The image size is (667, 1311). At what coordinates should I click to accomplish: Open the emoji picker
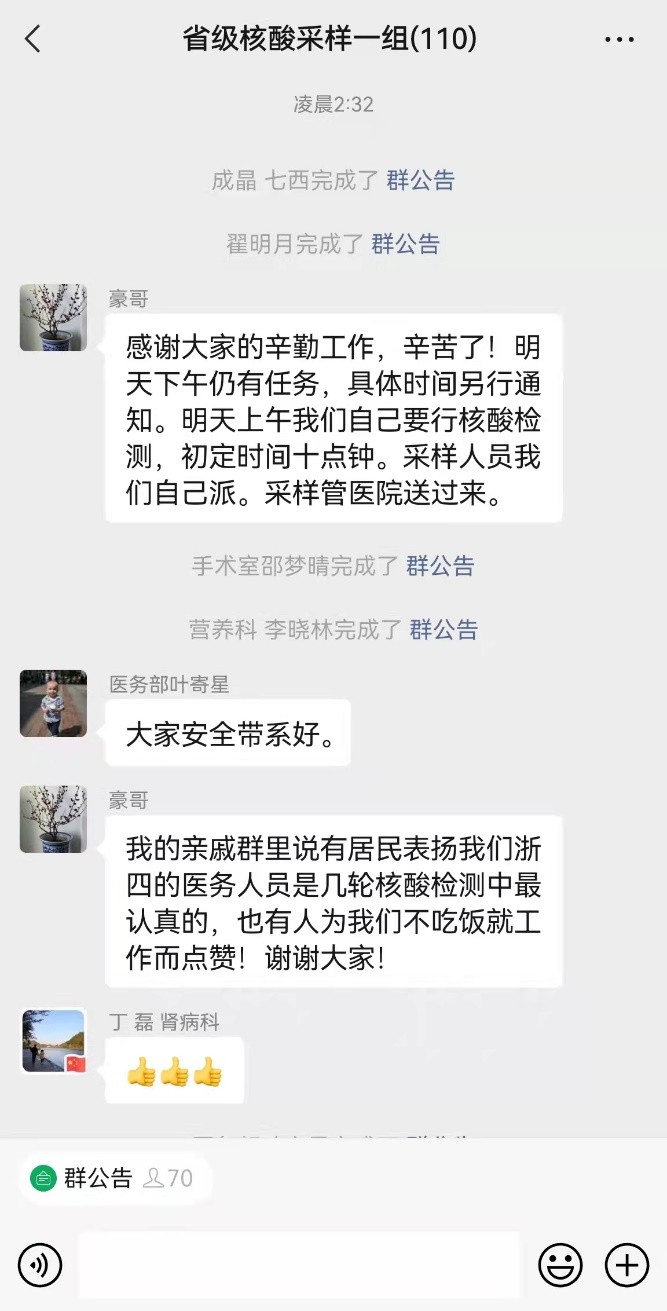click(560, 1265)
